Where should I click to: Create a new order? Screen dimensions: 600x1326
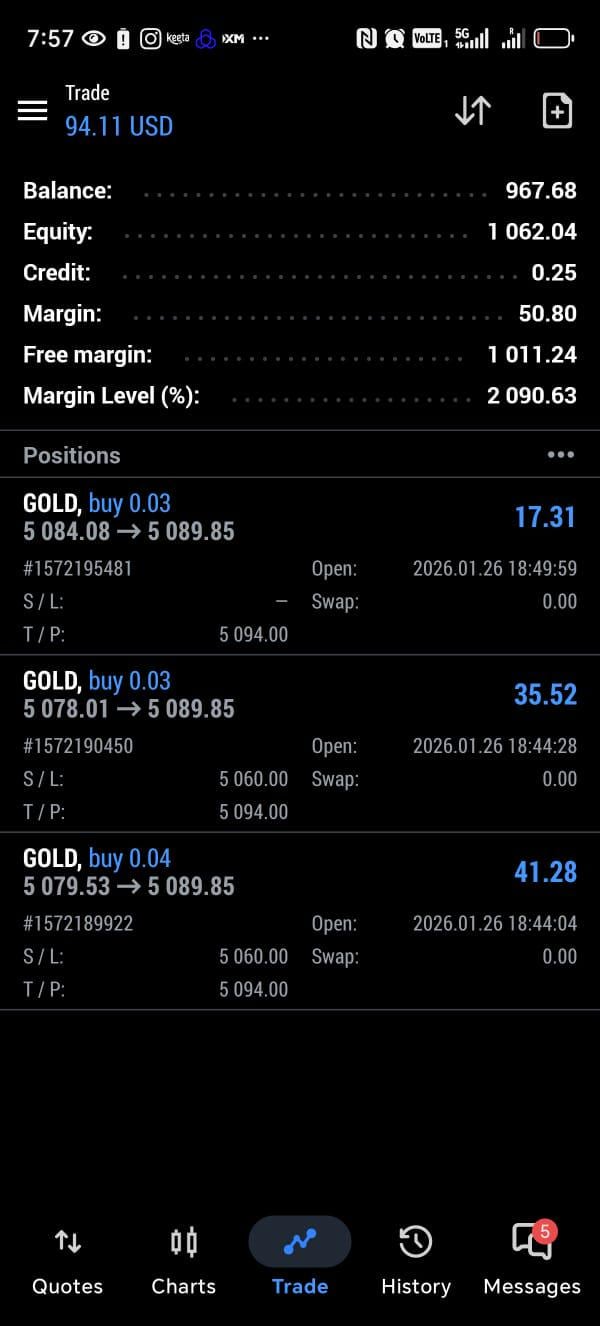[x=557, y=111]
